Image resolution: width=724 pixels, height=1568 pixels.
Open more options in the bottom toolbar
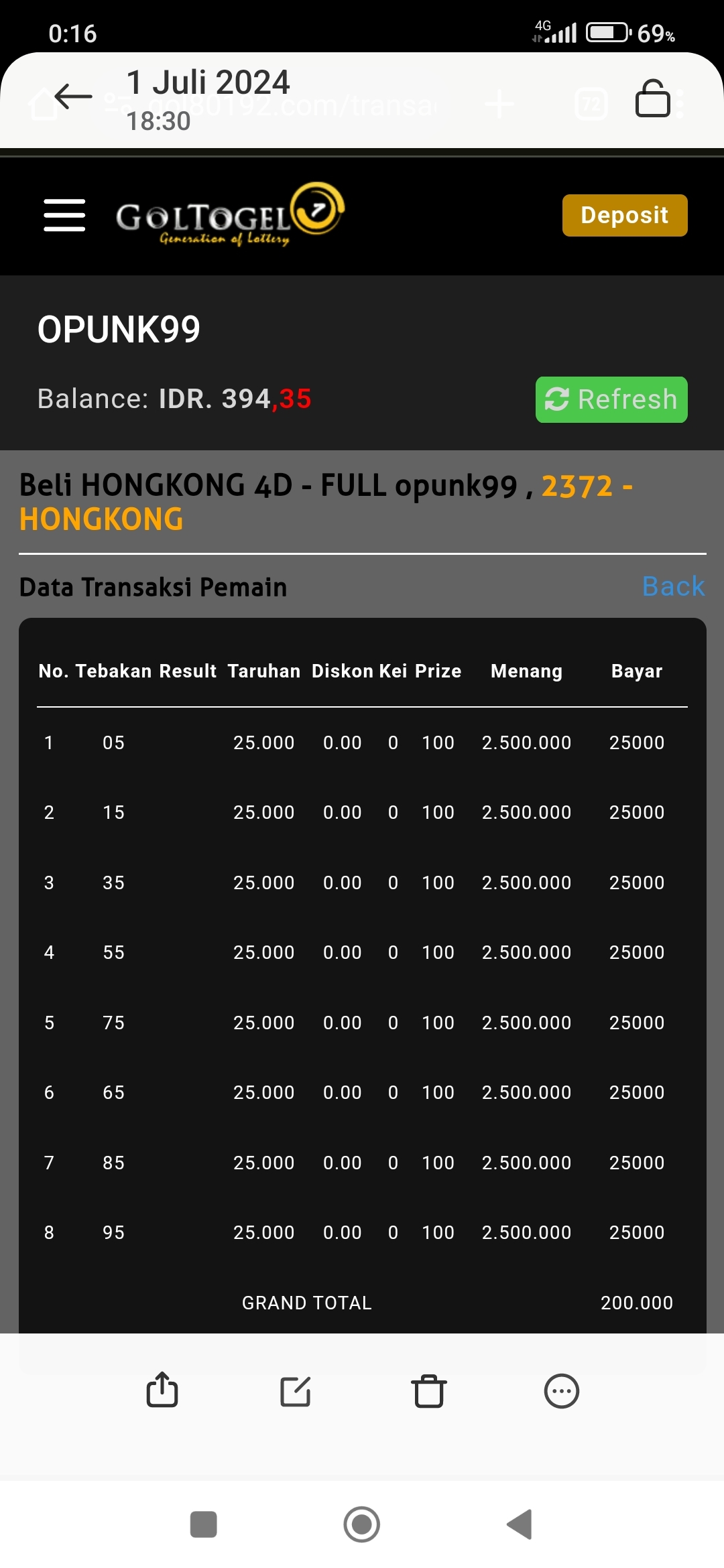[x=561, y=1391]
